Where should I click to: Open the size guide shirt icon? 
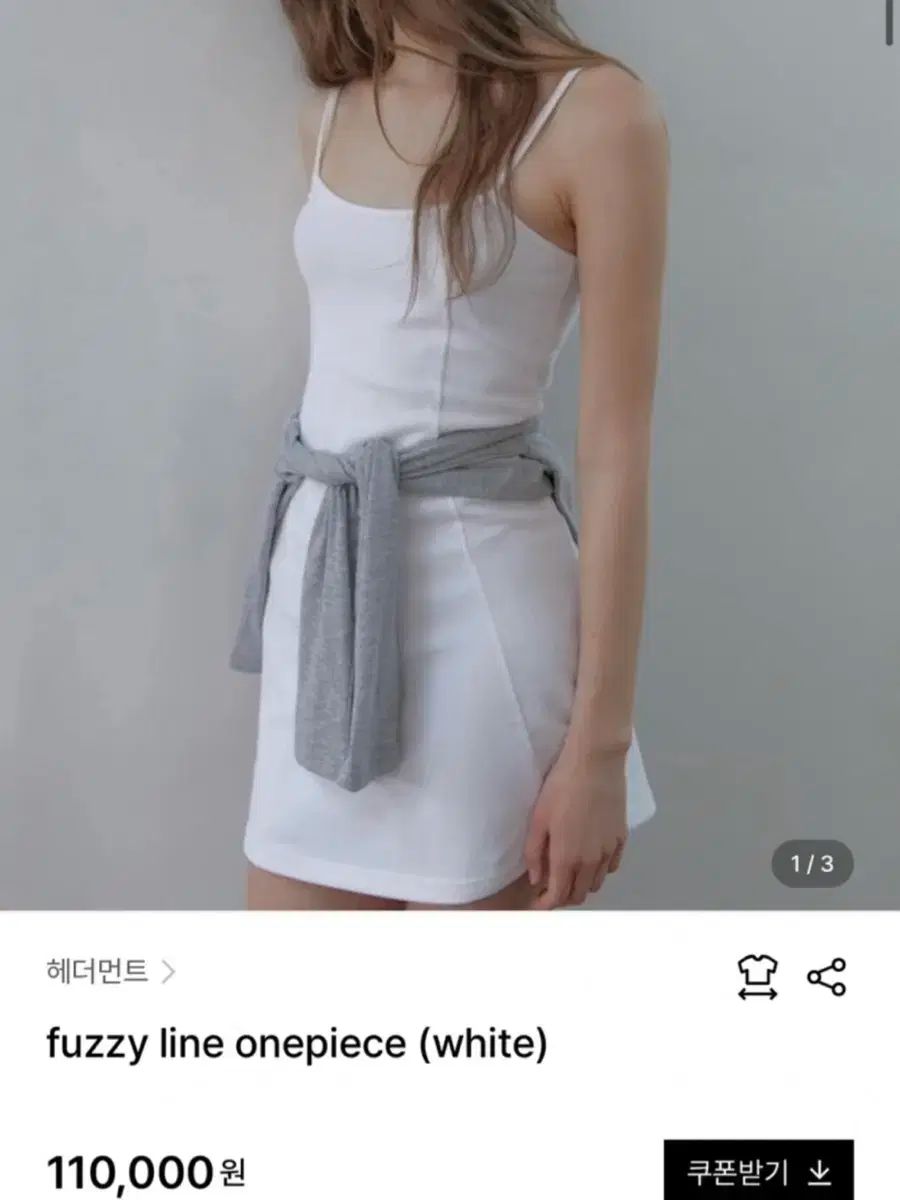pyautogui.click(x=757, y=977)
